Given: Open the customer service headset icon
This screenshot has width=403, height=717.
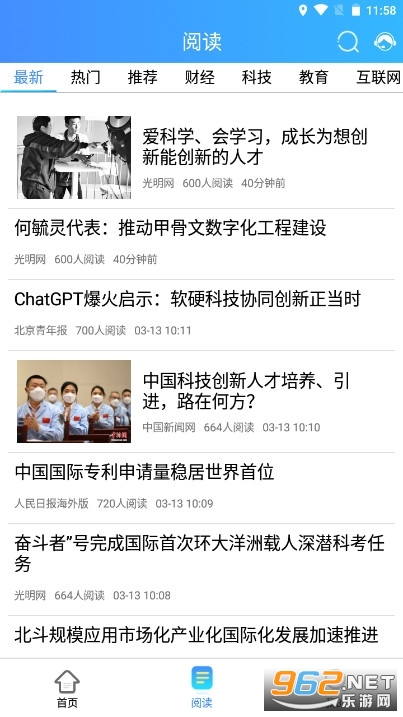Looking at the screenshot, I should point(384,42).
